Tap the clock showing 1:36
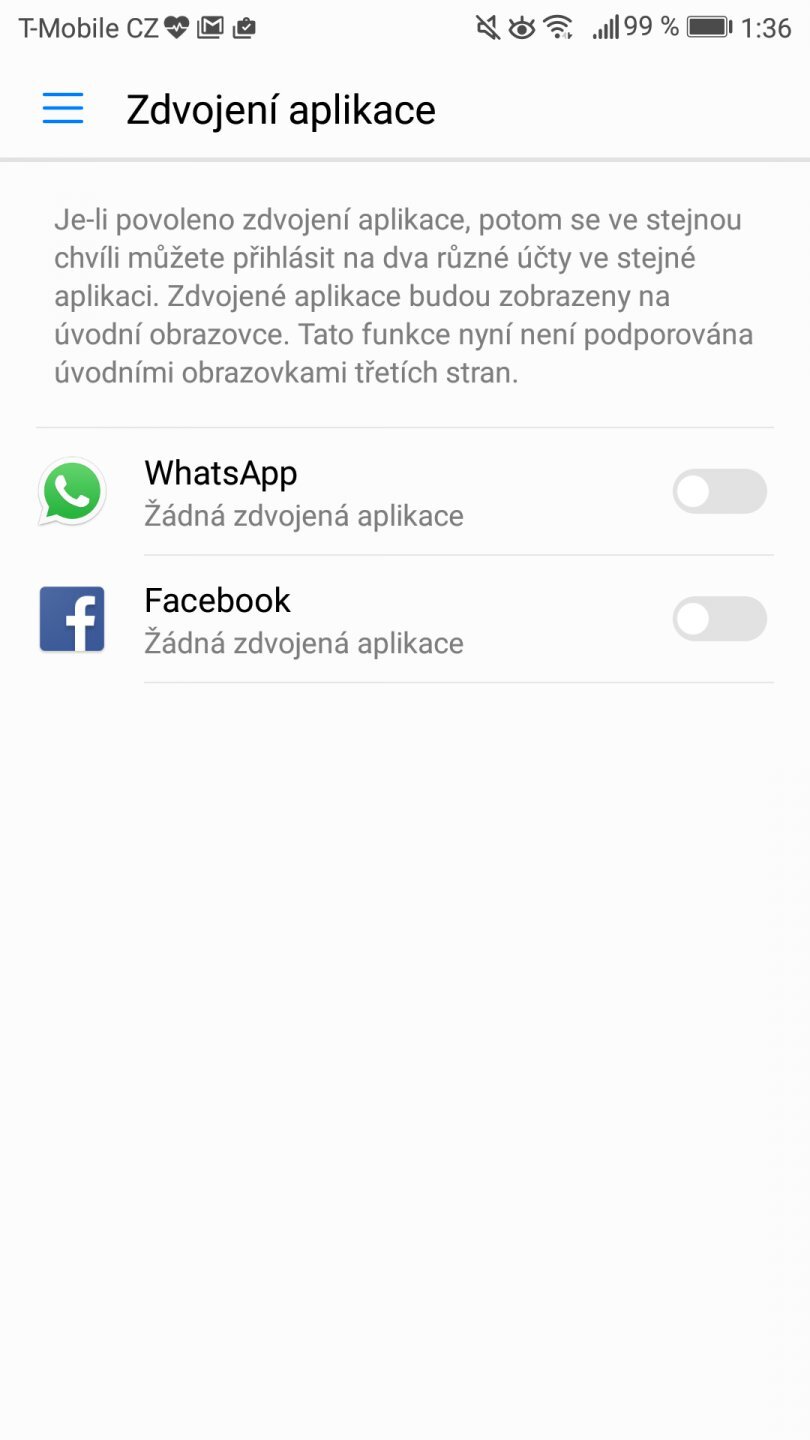810x1440 pixels. pyautogui.click(x=768, y=27)
